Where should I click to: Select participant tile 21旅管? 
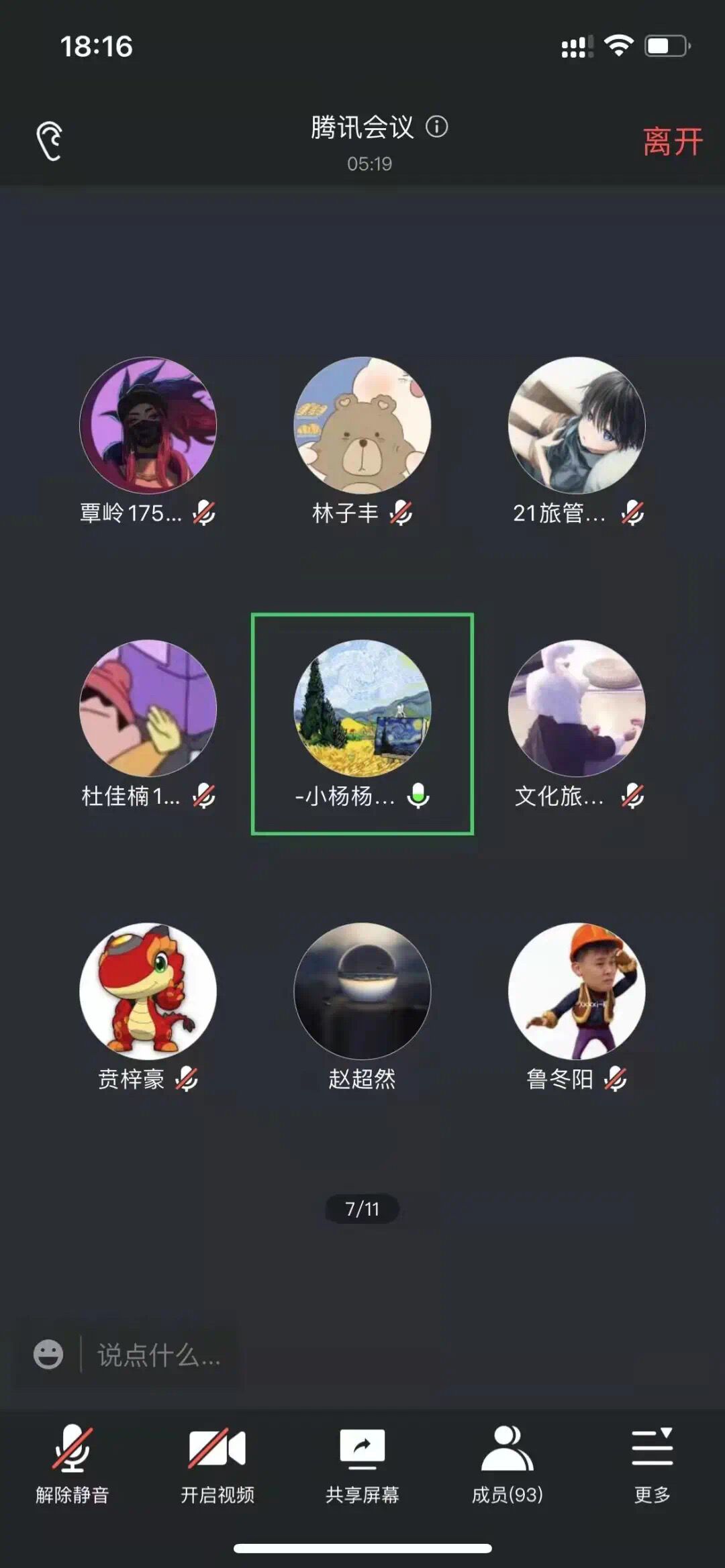coord(577,426)
